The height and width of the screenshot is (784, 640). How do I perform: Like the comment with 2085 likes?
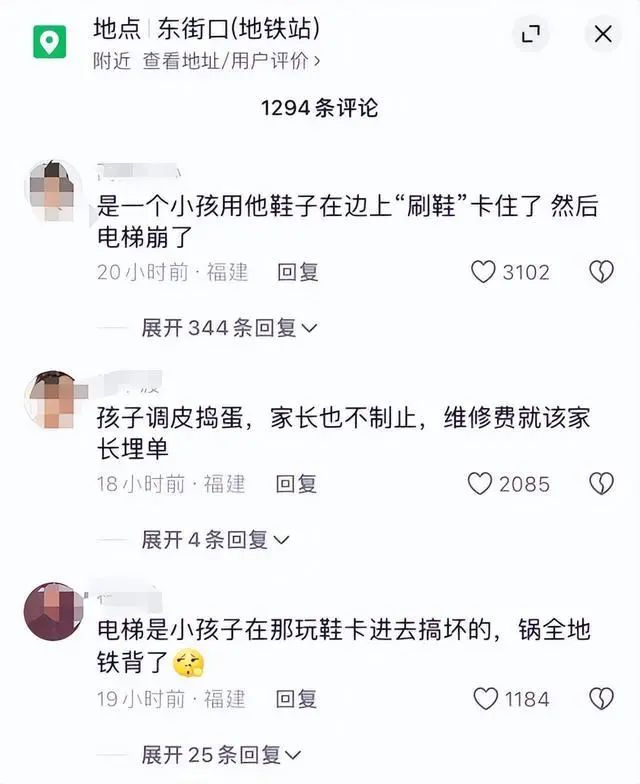(481, 484)
